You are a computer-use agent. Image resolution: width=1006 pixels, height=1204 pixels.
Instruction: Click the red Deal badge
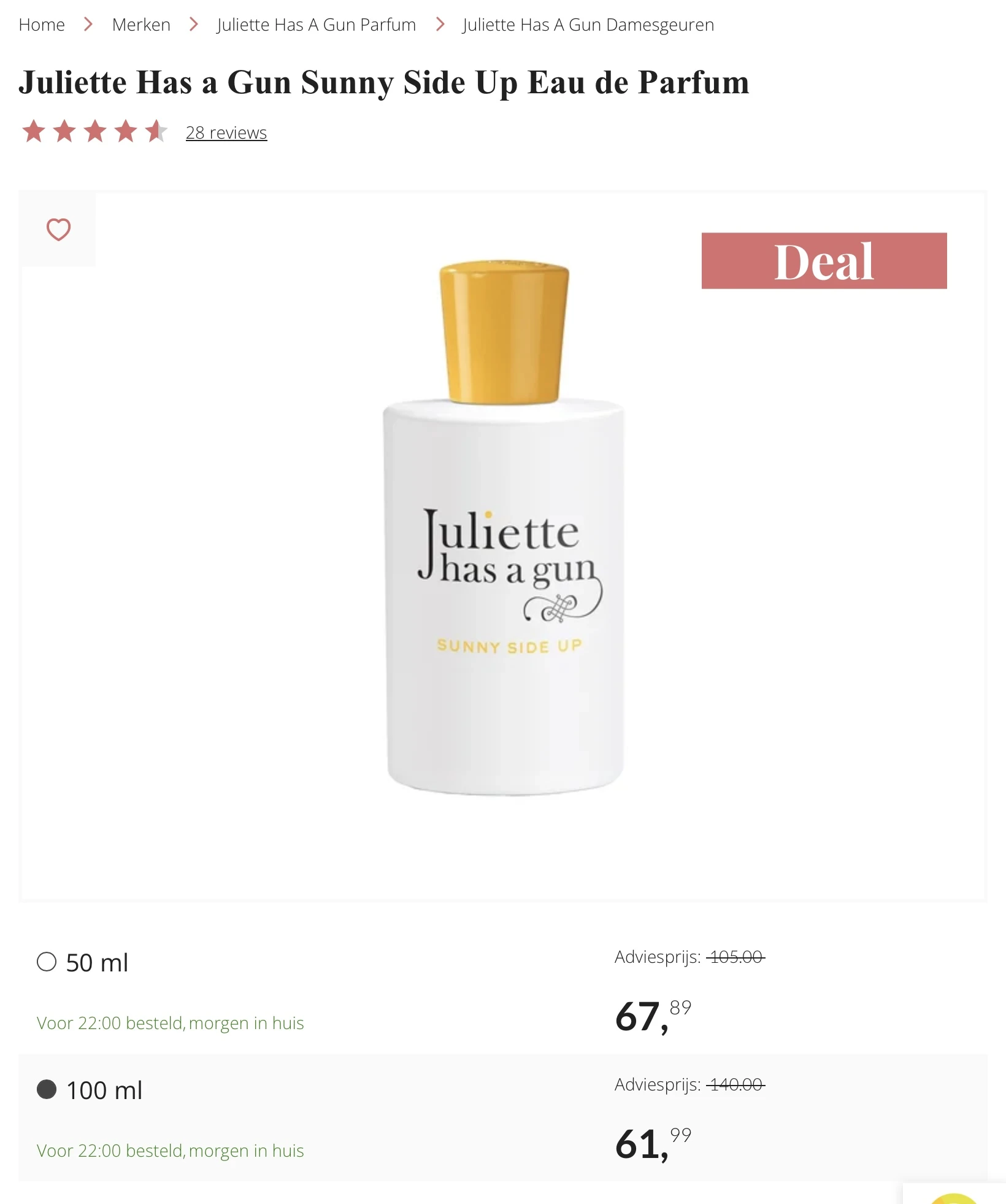point(823,261)
